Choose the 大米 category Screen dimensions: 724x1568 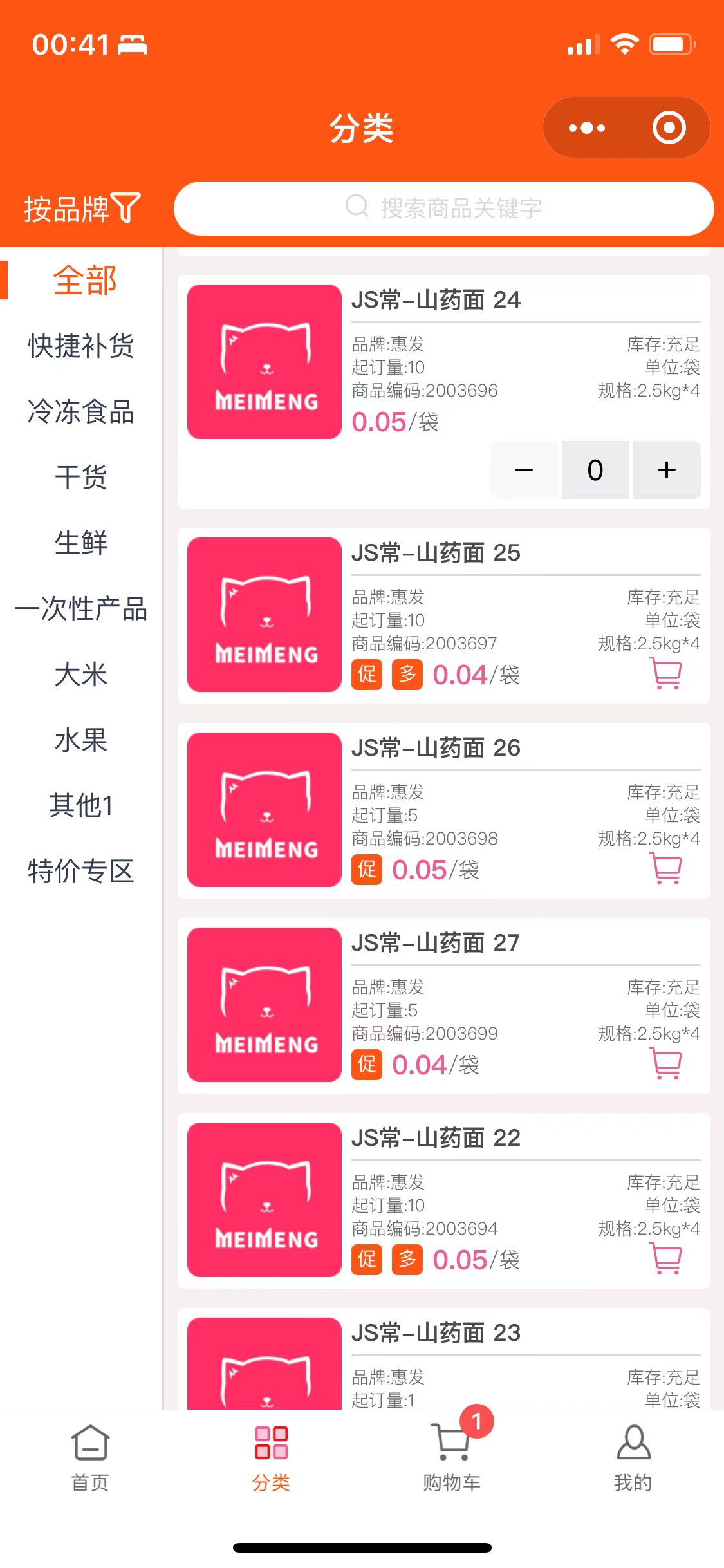point(81,674)
